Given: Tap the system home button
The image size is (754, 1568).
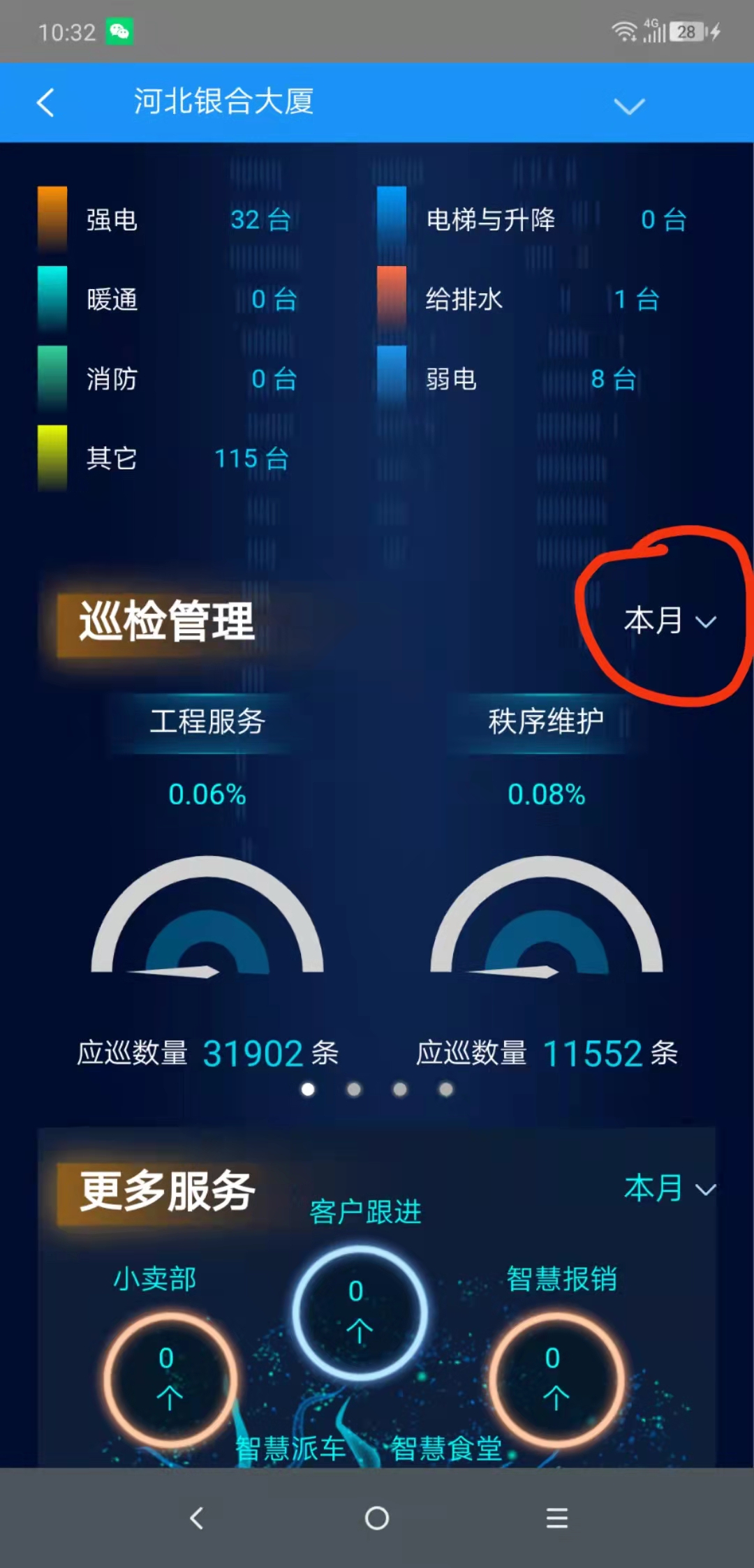Looking at the screenshot, I should (377, 1518).
